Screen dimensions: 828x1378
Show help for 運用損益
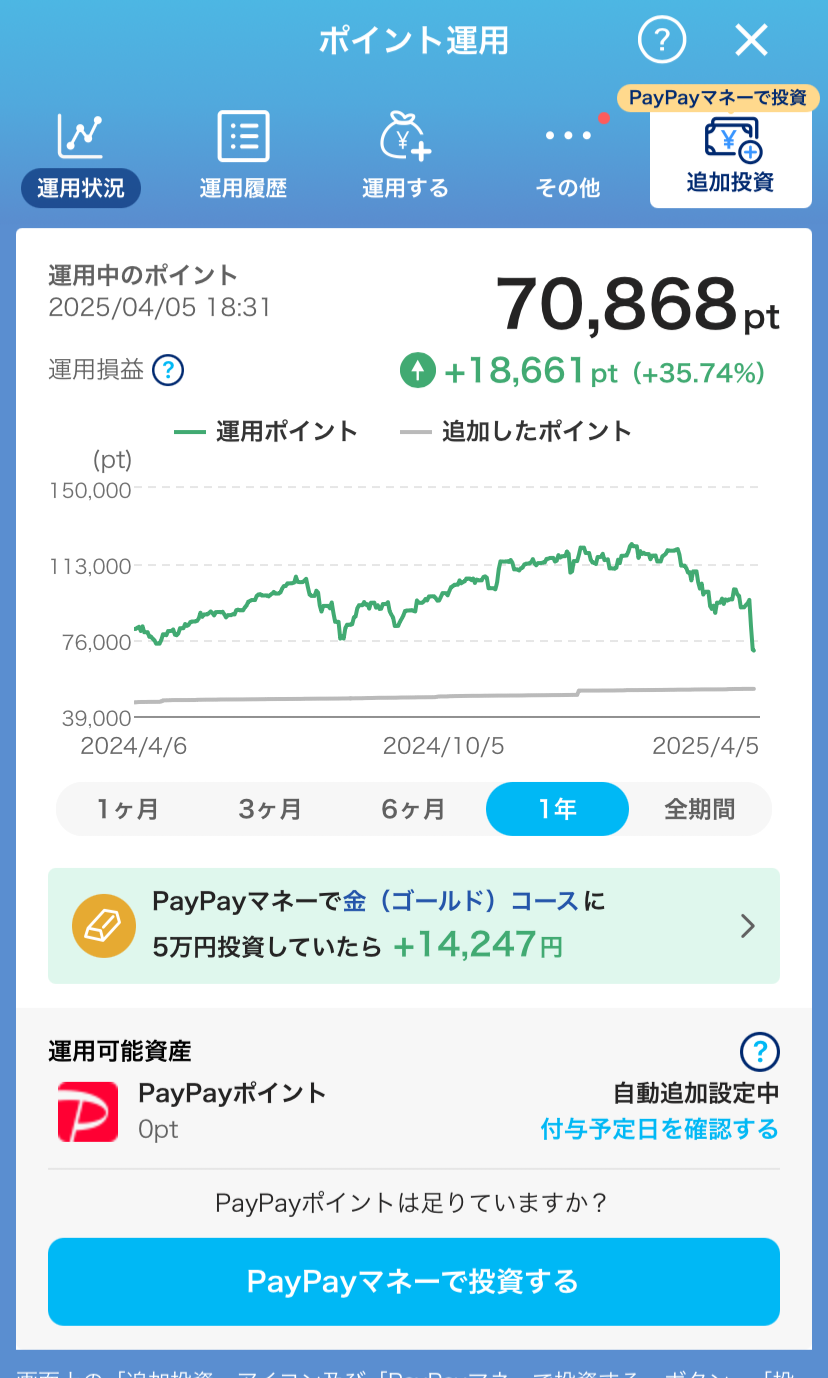(x=168, y=371)
